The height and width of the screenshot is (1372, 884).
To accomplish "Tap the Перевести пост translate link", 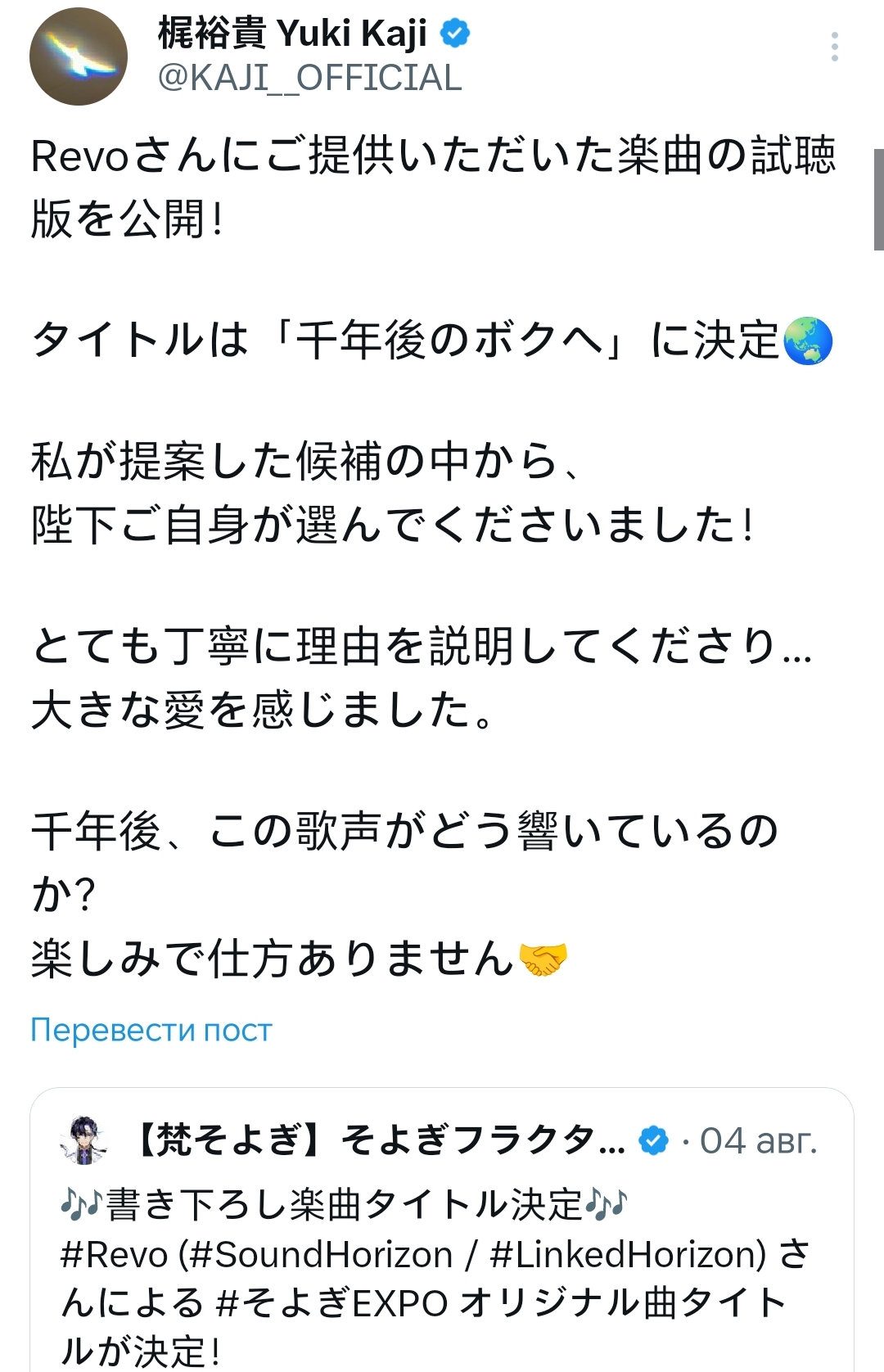I will (151, 1030).
